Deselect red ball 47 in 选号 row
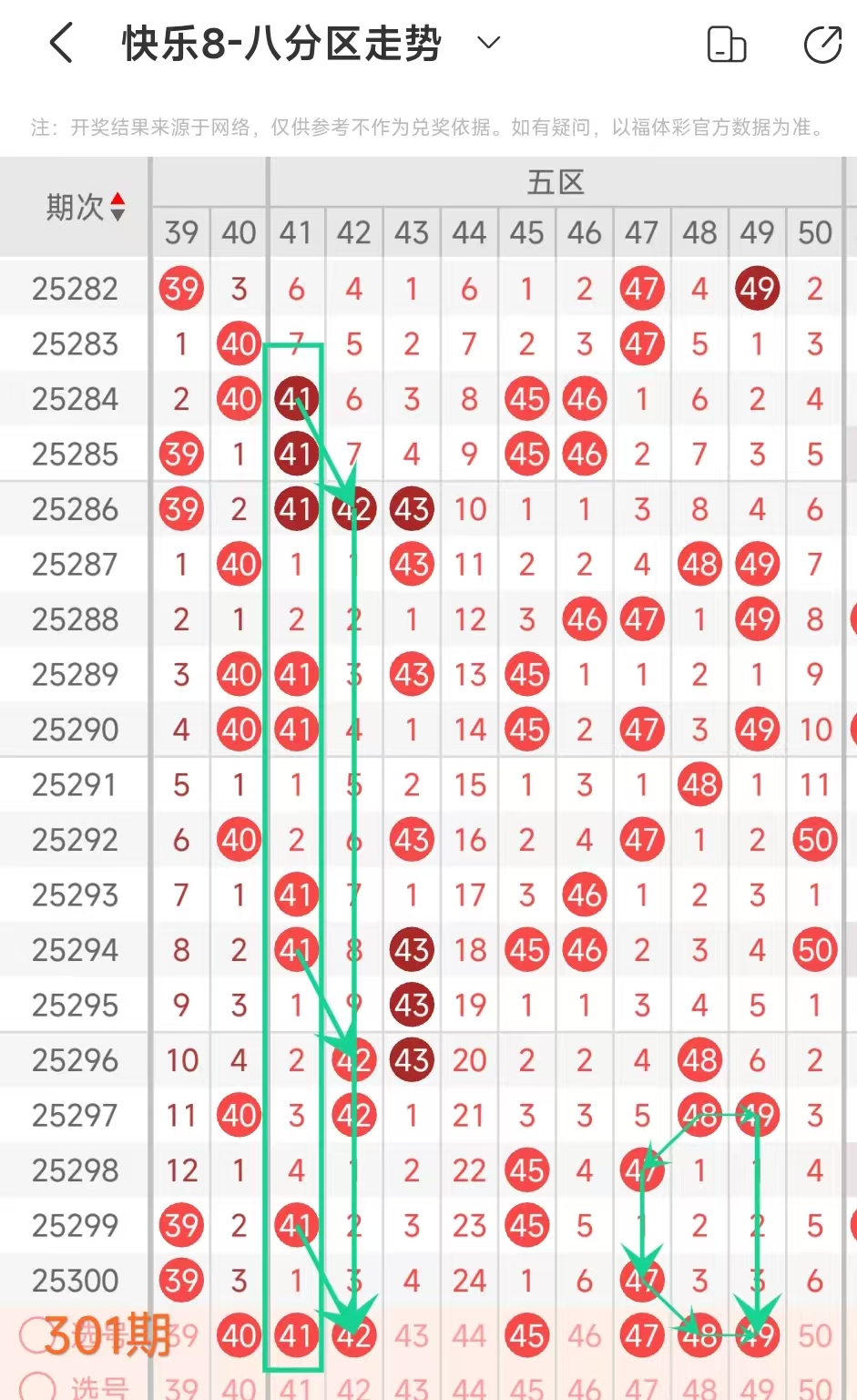Image resolution: width=857 pixels, height=1400 pixels. pyautogui.click(x=642, y=1336)
